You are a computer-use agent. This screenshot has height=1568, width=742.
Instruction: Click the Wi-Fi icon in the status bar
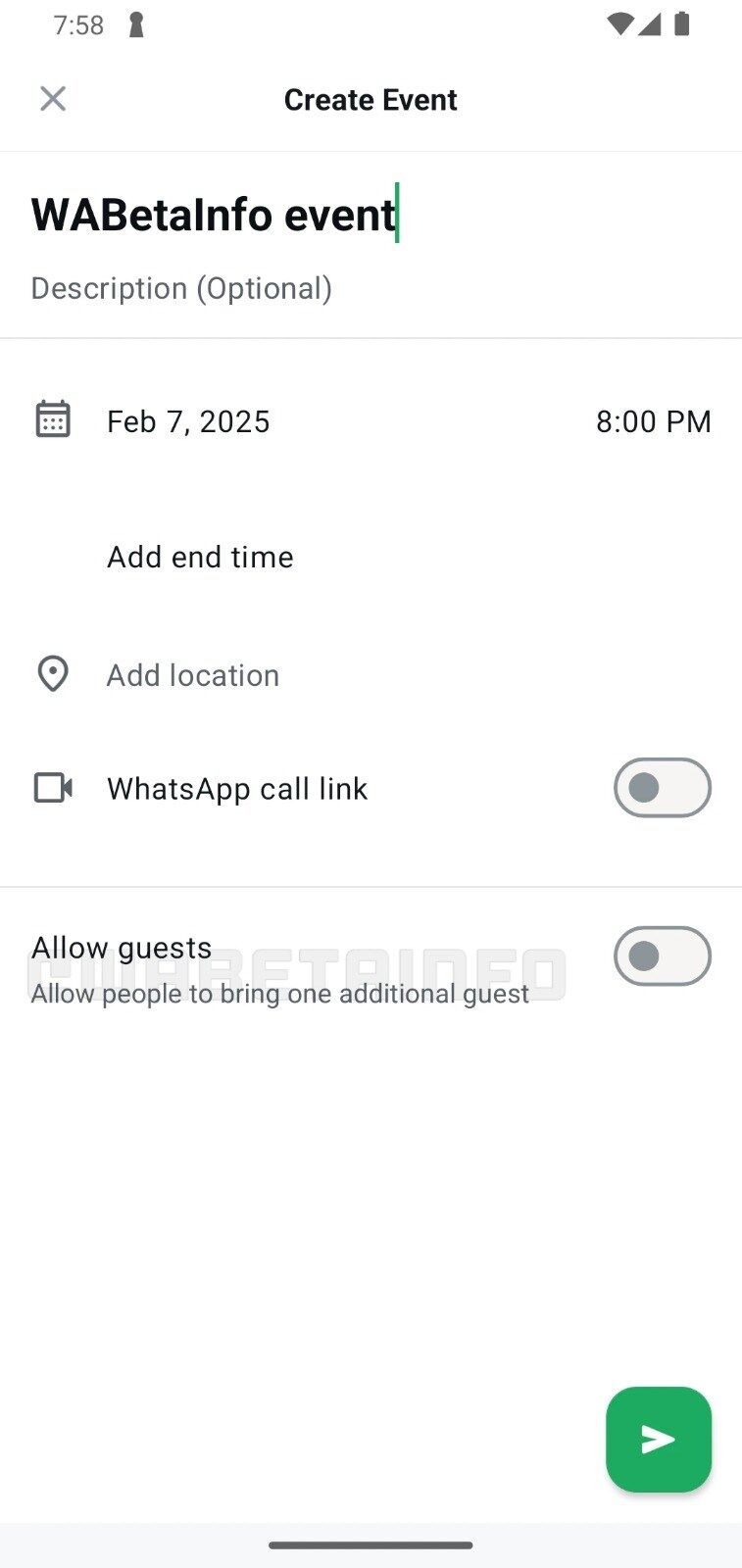[619, 24]
